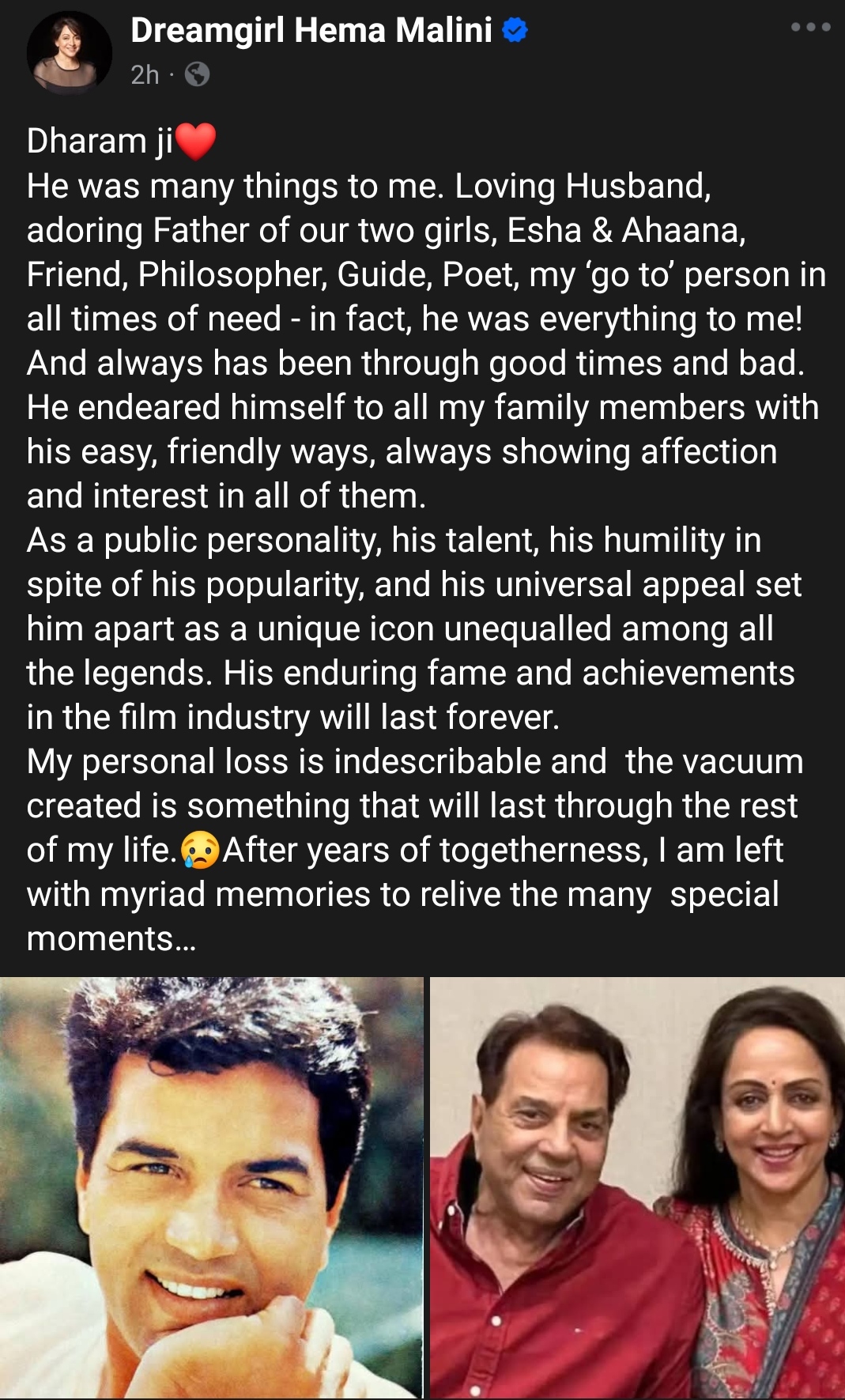Open Dreamgirl Hema Malini's profile picture
This screenshot has height=1400, width=845.
coord(70,52)
